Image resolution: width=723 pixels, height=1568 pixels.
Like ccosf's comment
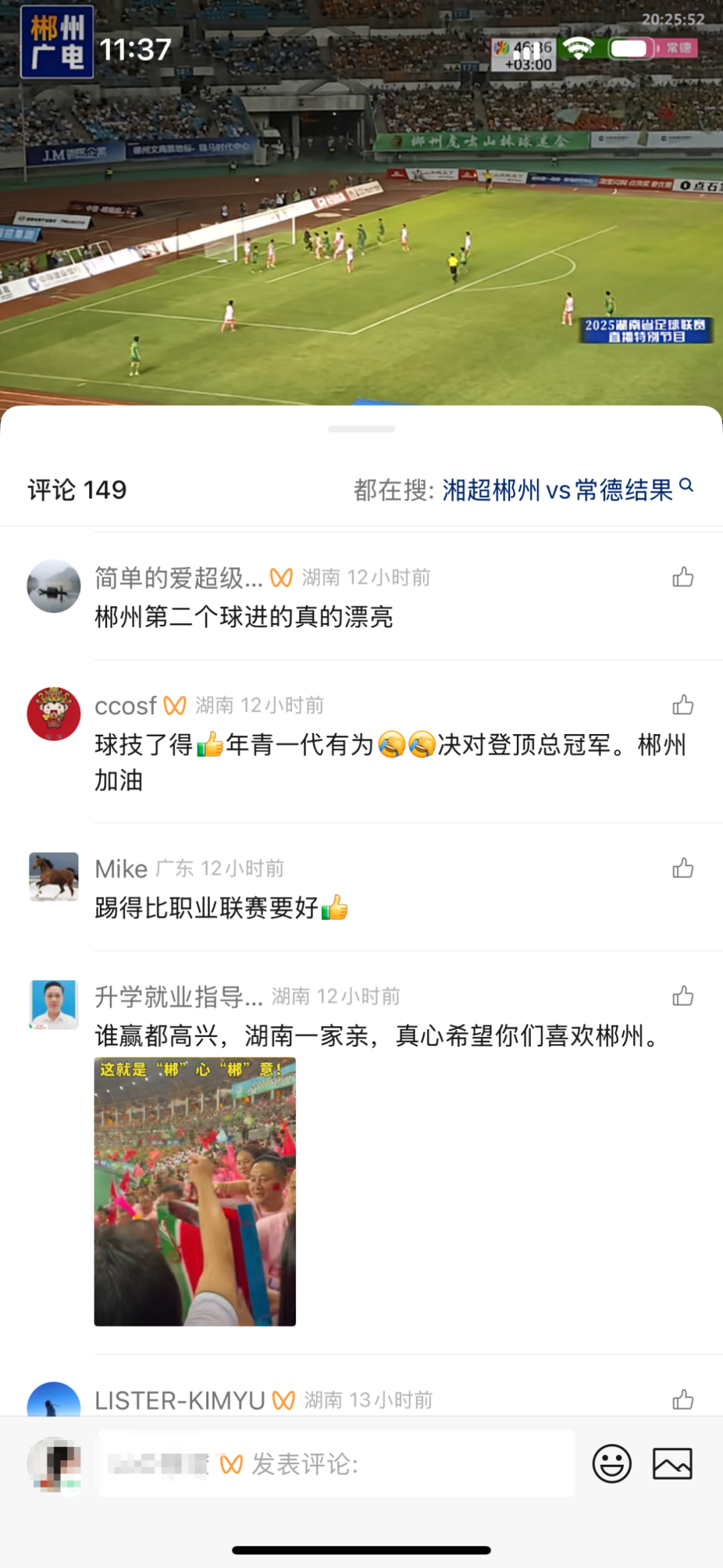coord(682,705)
